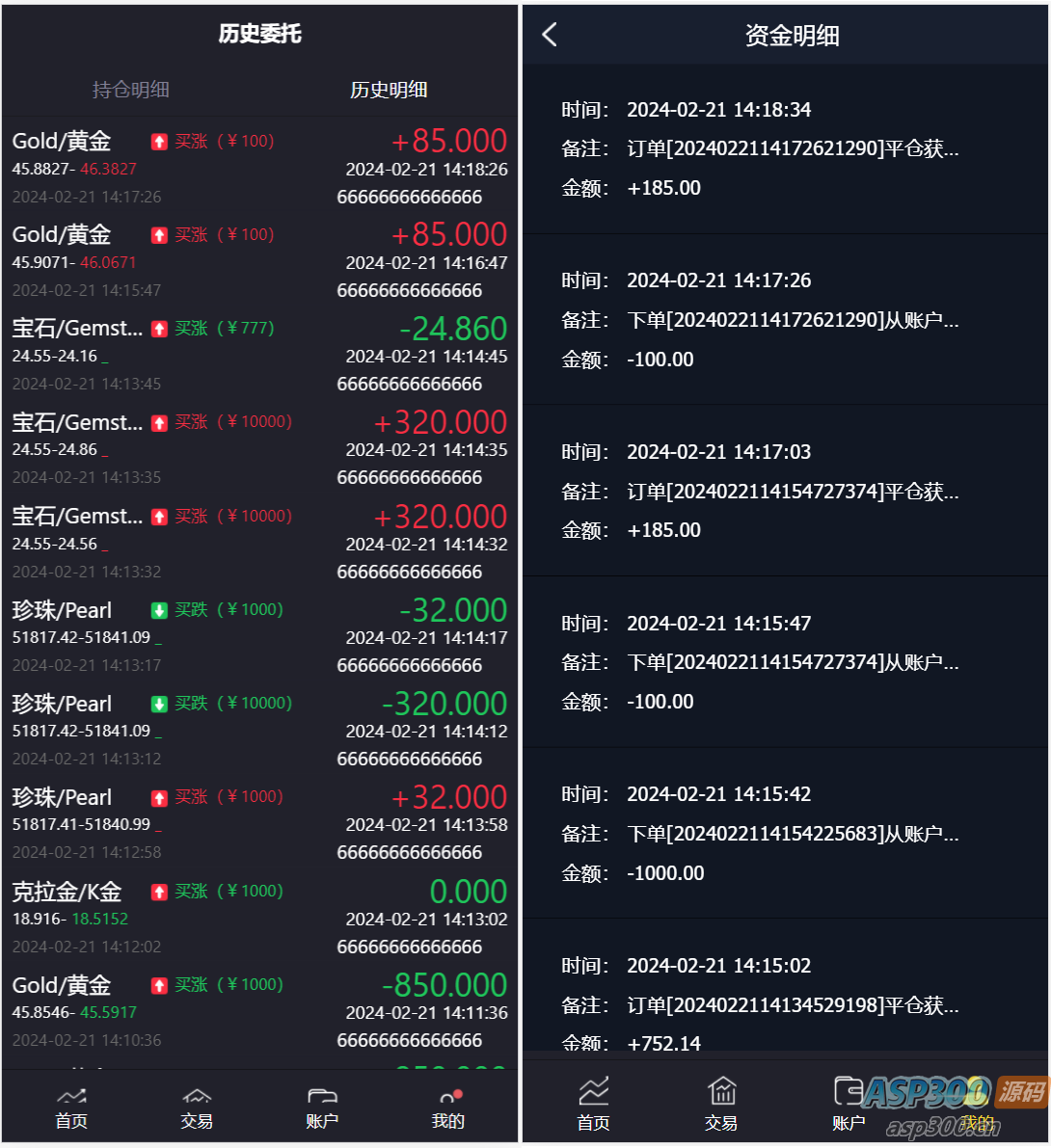Open the Gold/黄金 order closed at 14:18:26

pos(258,168)
